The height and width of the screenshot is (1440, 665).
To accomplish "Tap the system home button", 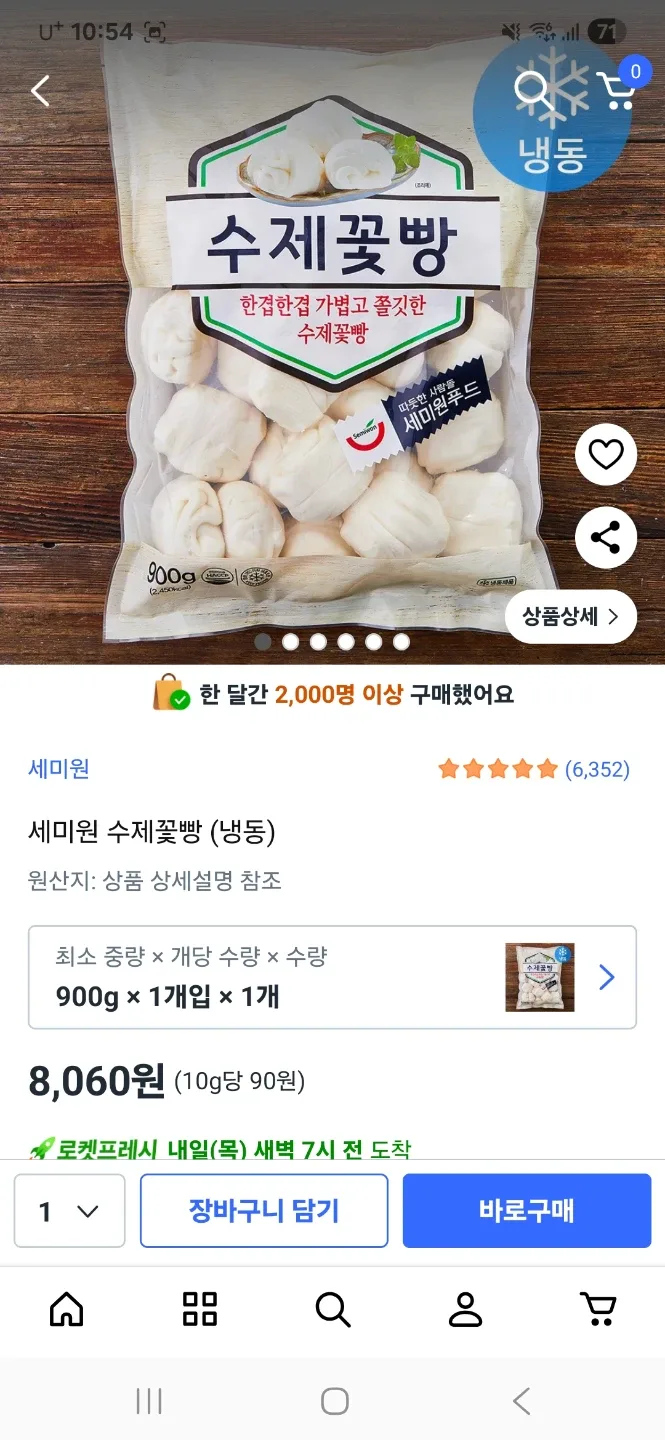I will tap(335, 1401).
